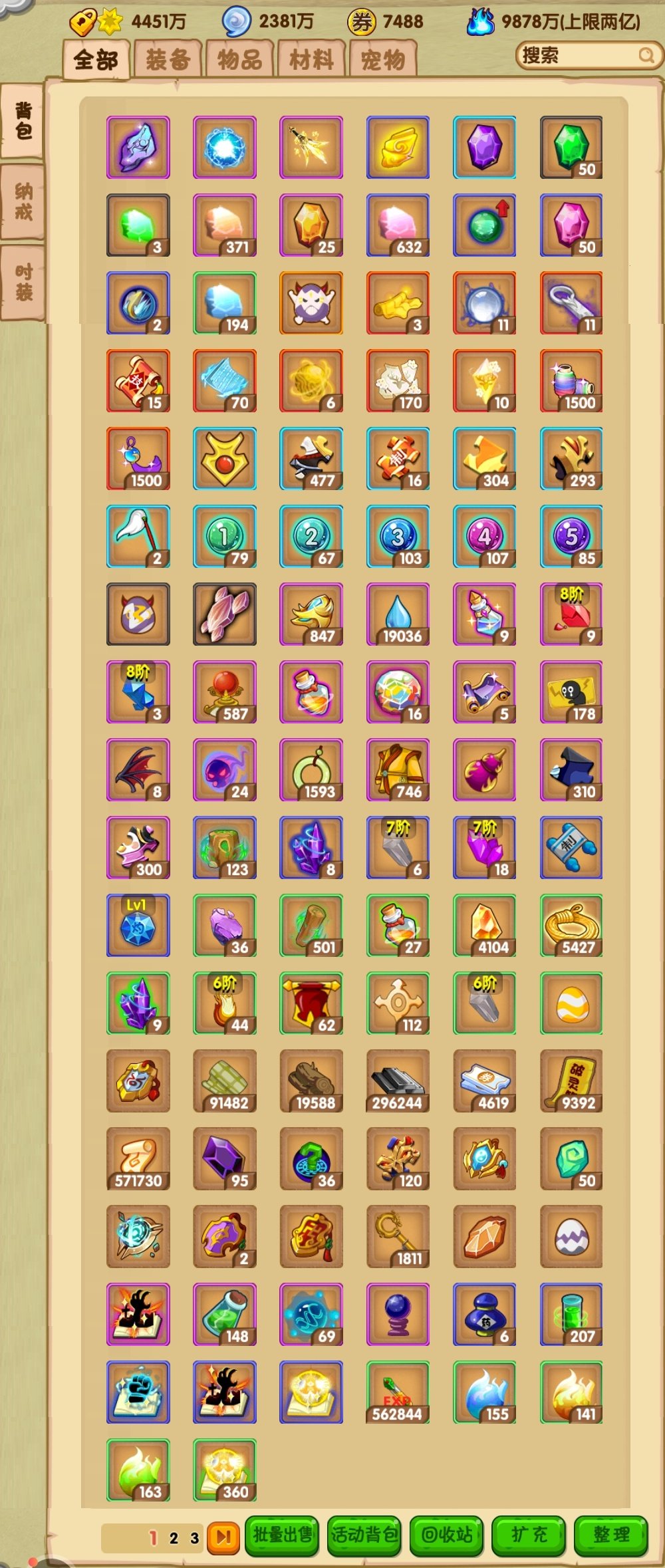
Task: Go to inventory page 3
Action: click(x=194, y=1537)
